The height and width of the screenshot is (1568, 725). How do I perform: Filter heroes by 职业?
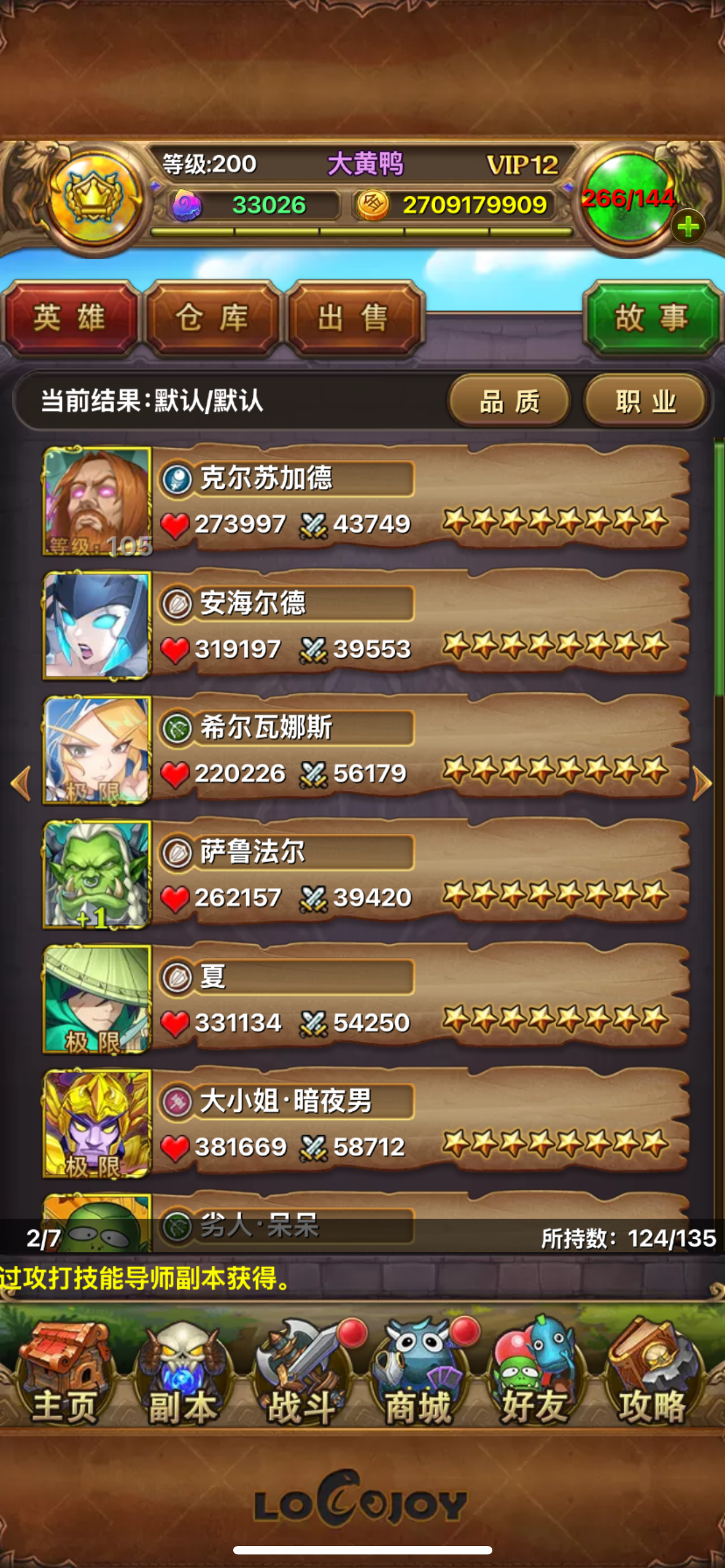click(x=646, y=402)
